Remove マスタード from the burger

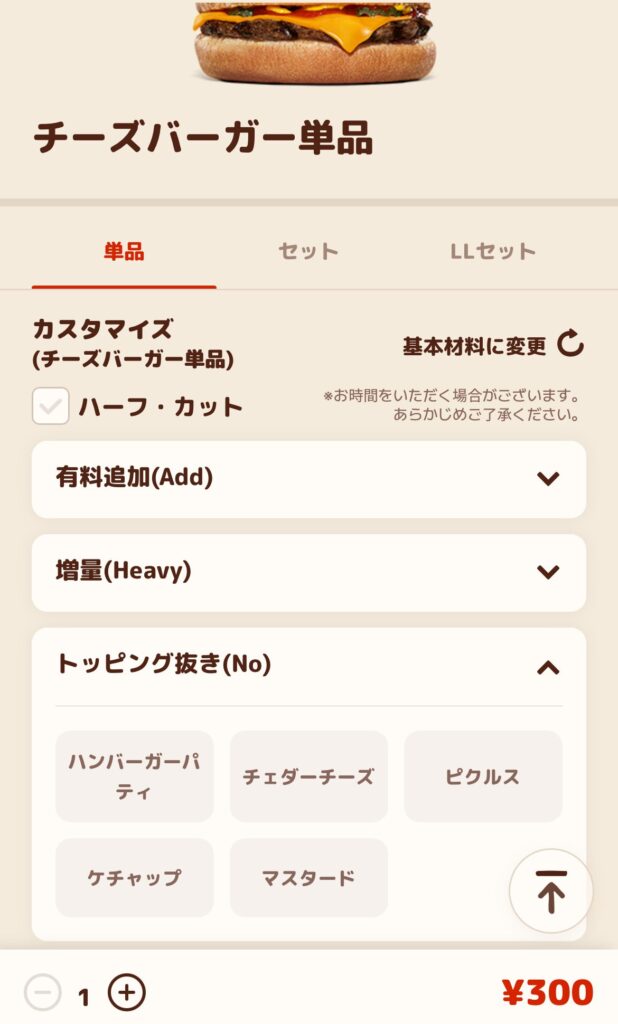308,878
